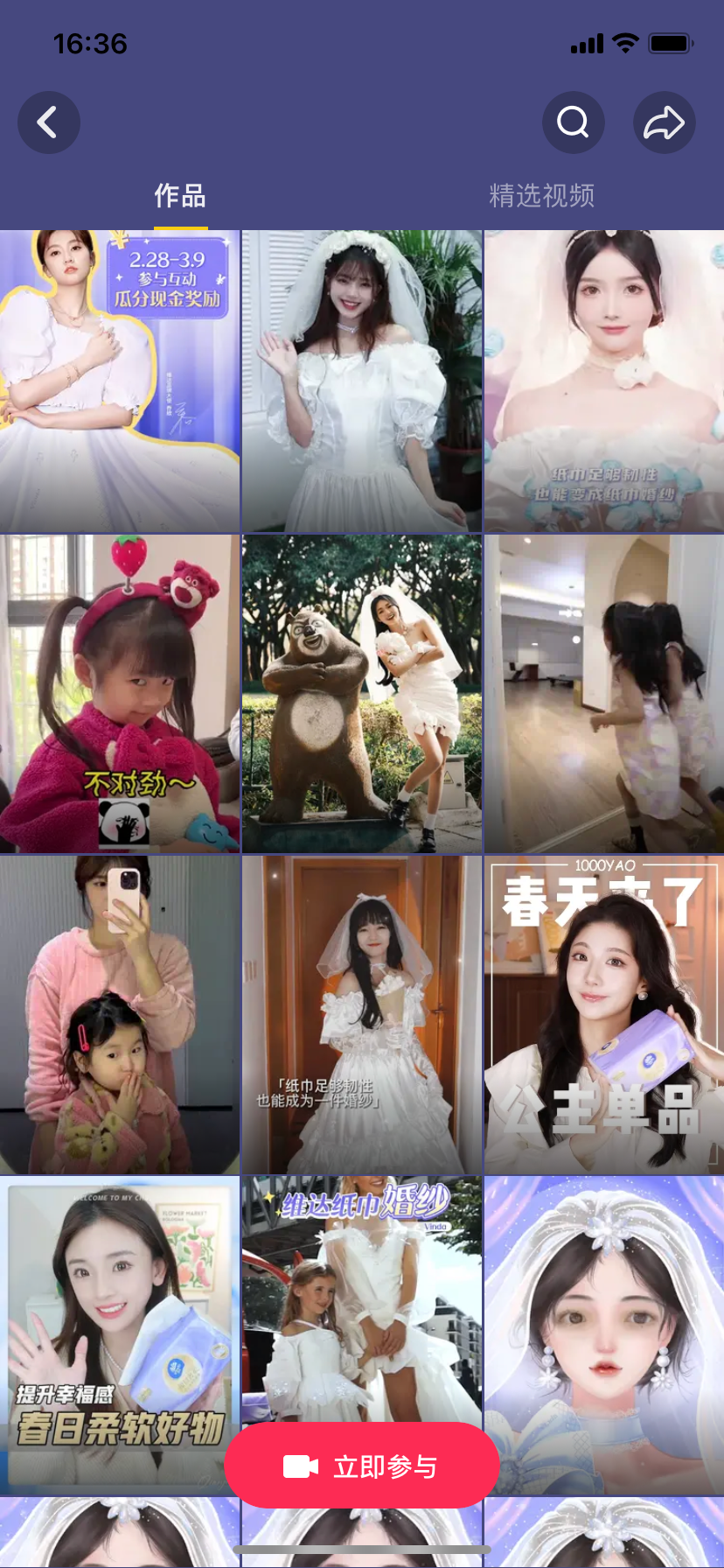Switch to the 精选视频 tab

click(542, 196)
